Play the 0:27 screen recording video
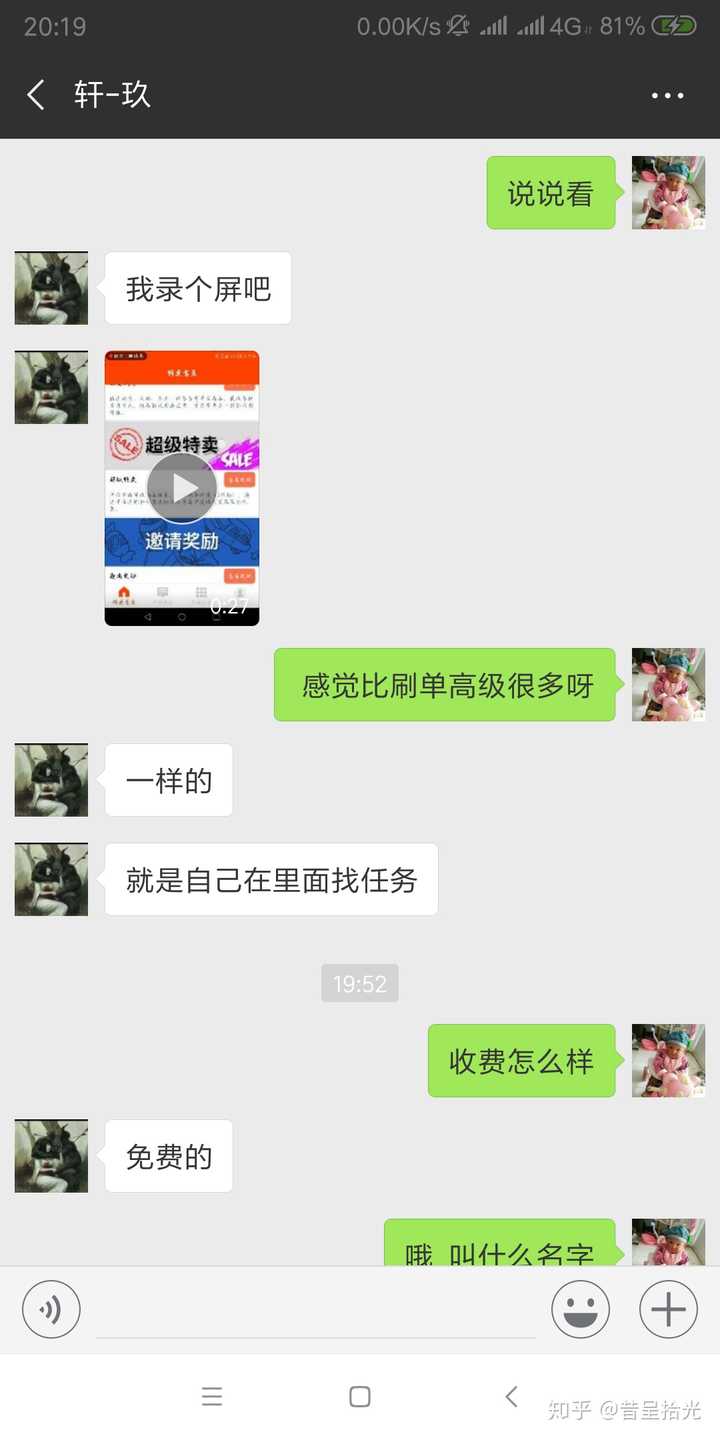 [182, 488]
